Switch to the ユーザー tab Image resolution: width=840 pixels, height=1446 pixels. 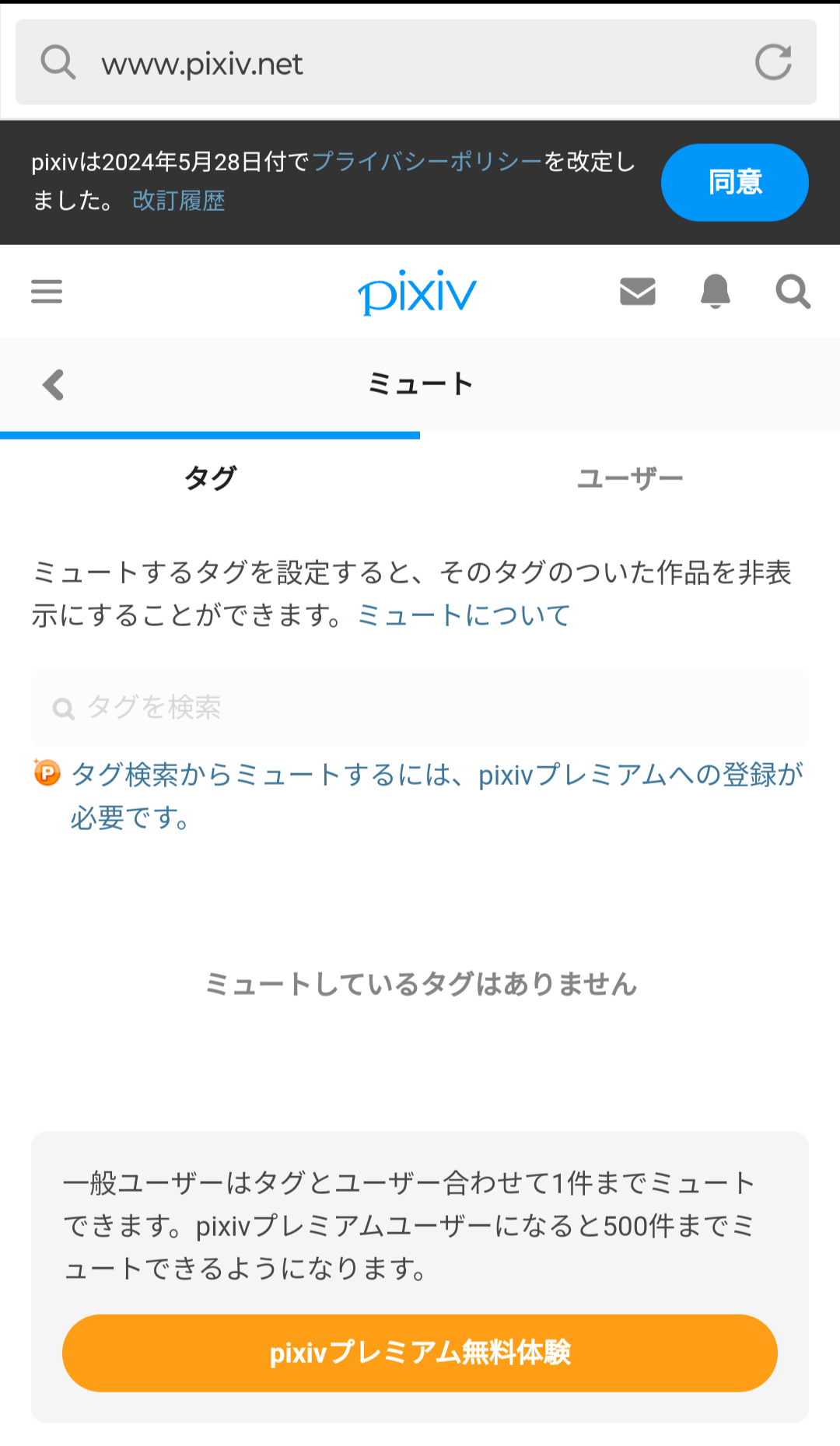click(x=630, y=478)
